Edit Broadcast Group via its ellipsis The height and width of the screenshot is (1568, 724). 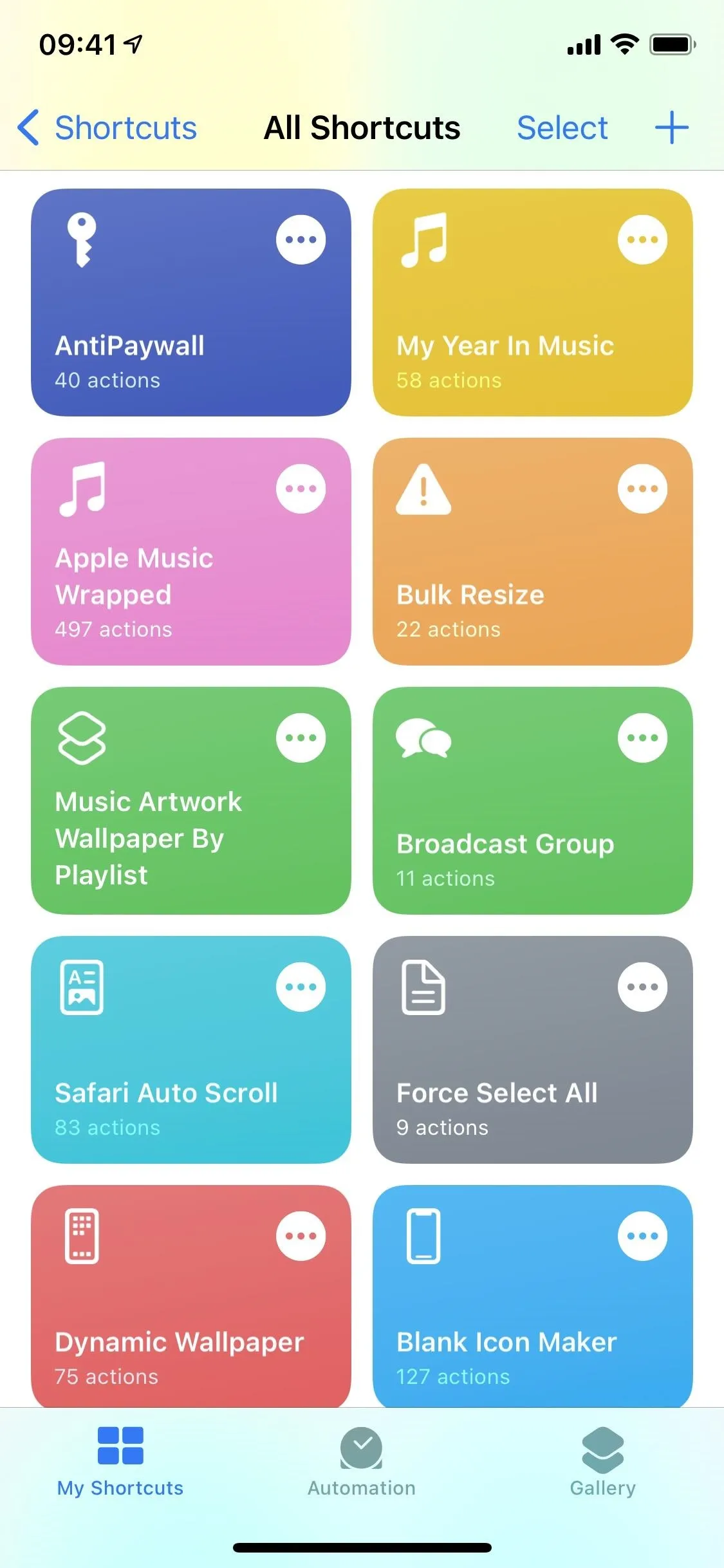tap(642, 738)
